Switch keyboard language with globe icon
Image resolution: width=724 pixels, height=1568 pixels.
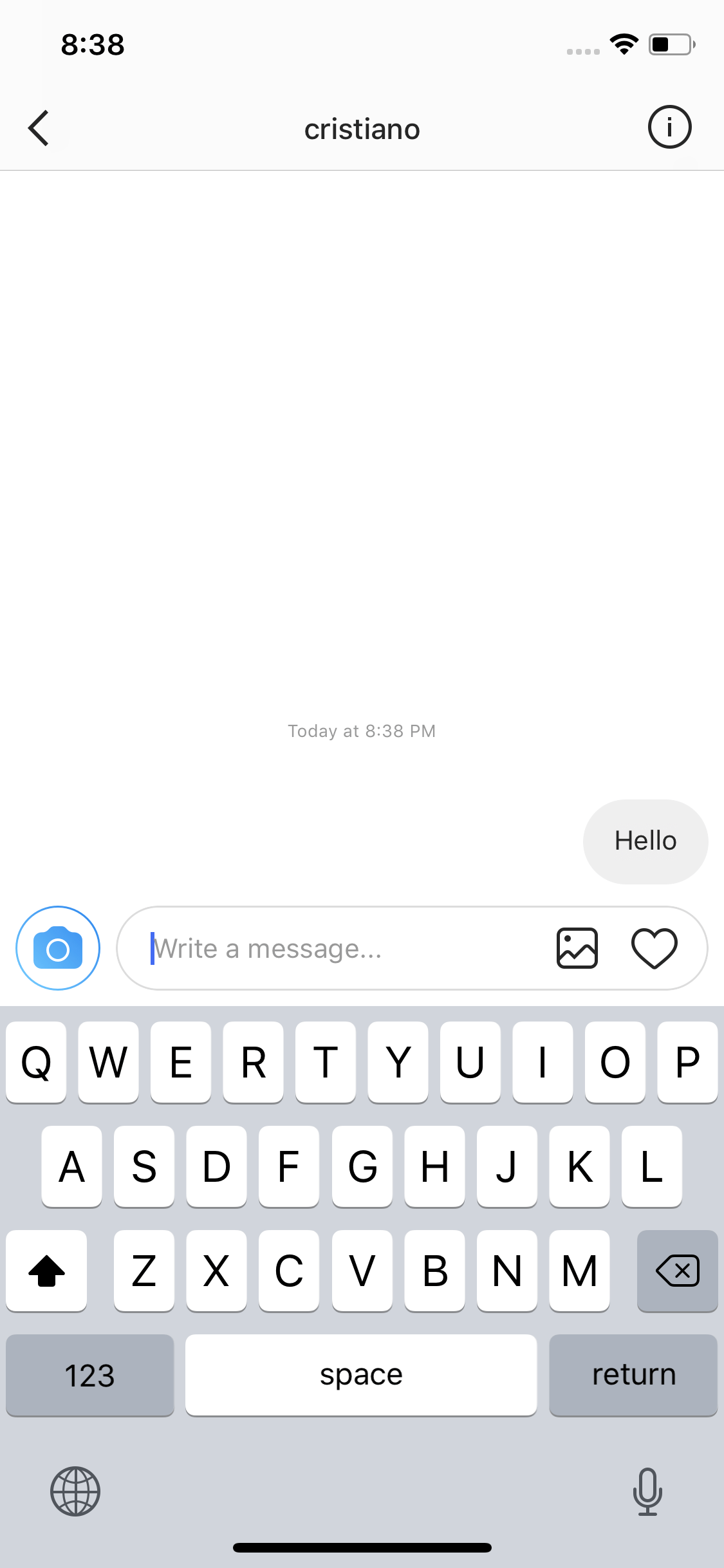75,1491
